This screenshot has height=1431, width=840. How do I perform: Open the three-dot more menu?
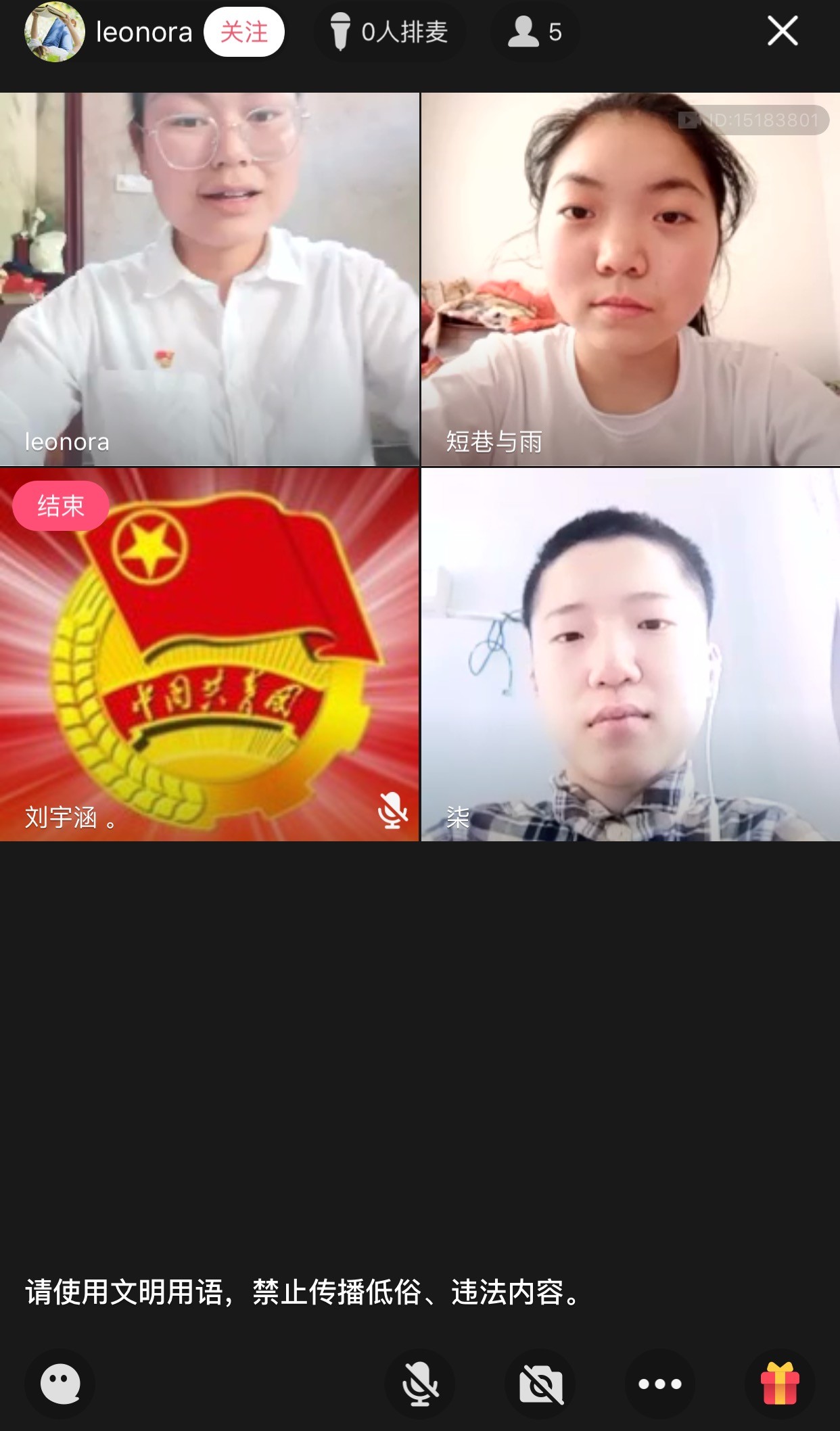pyautogui.click(x=660, y=1384)
